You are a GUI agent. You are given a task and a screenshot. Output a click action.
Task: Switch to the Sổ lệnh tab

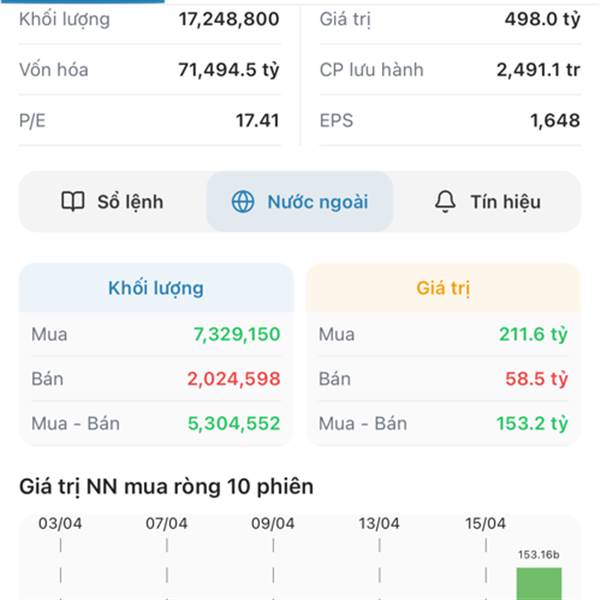click(x=112, y=202)
